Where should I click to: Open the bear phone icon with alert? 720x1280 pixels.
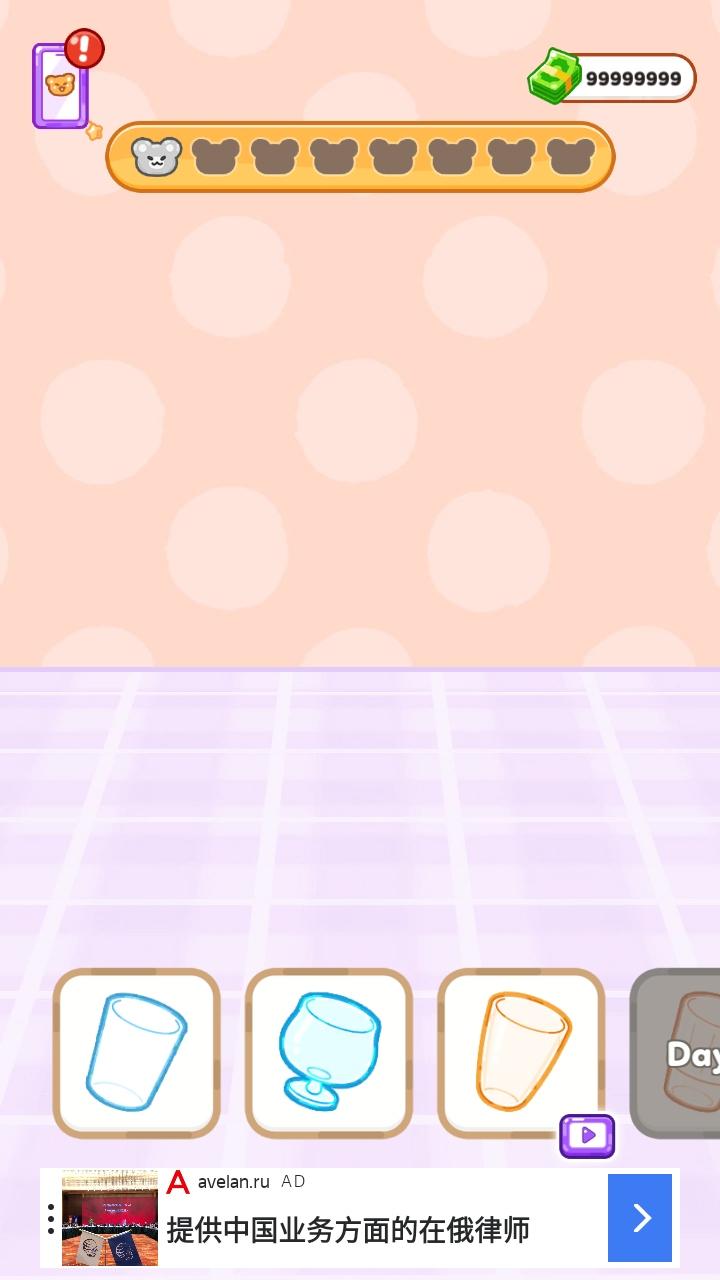(x=62, y=86)
